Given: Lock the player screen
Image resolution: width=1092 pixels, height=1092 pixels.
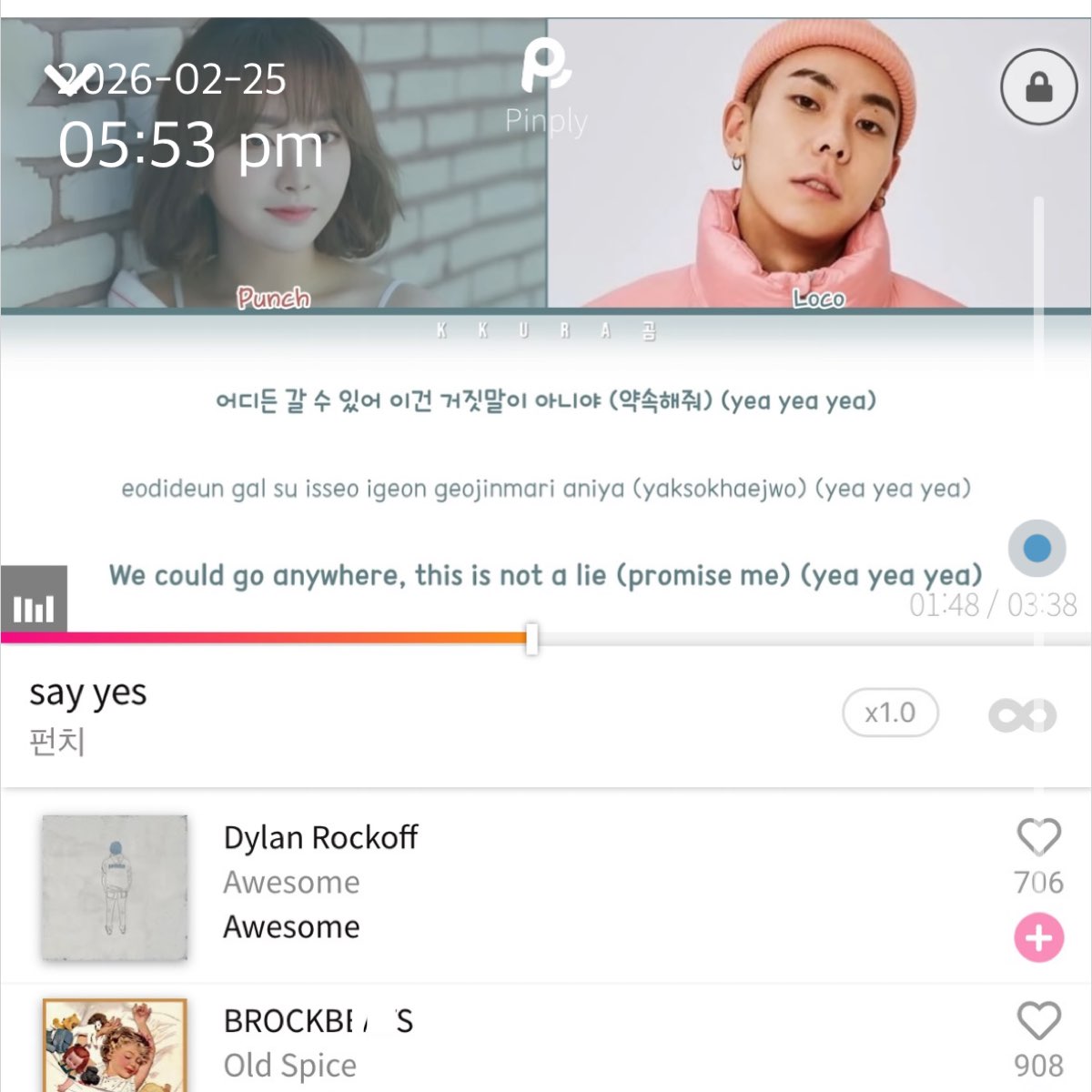Looking at the screenshot, I should click(x=1038, y=87).
